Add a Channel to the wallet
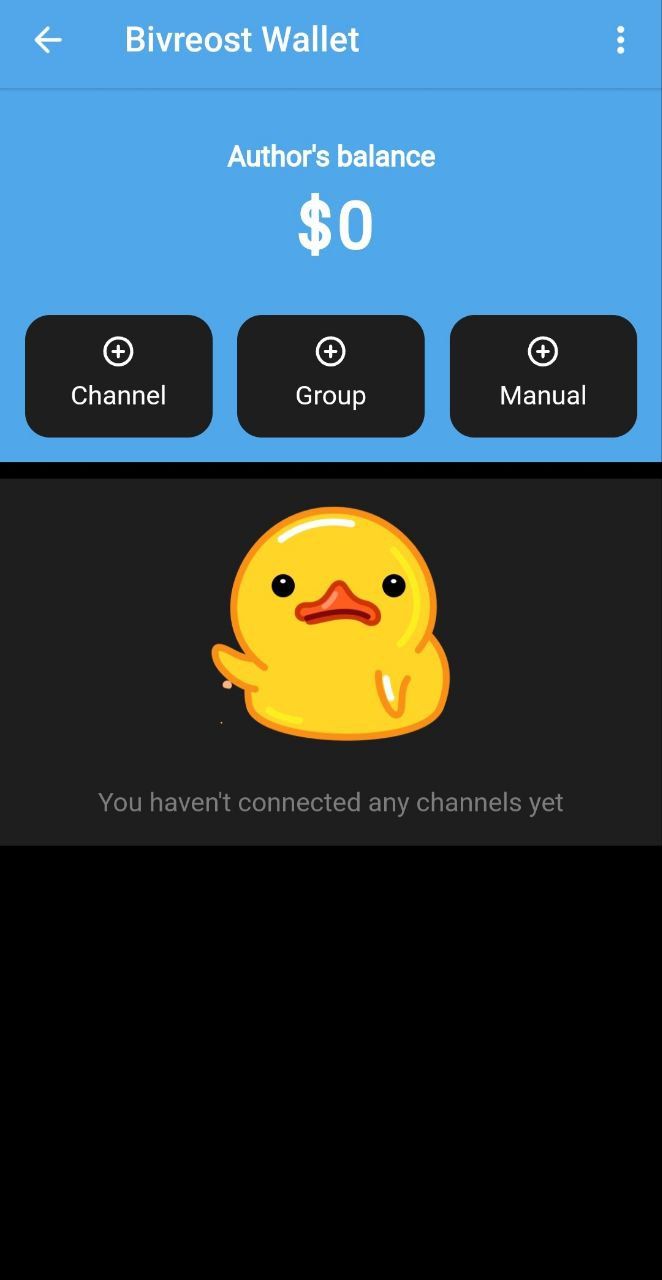Viewport: 662px width, 1280px height. (x=119, y=376)
